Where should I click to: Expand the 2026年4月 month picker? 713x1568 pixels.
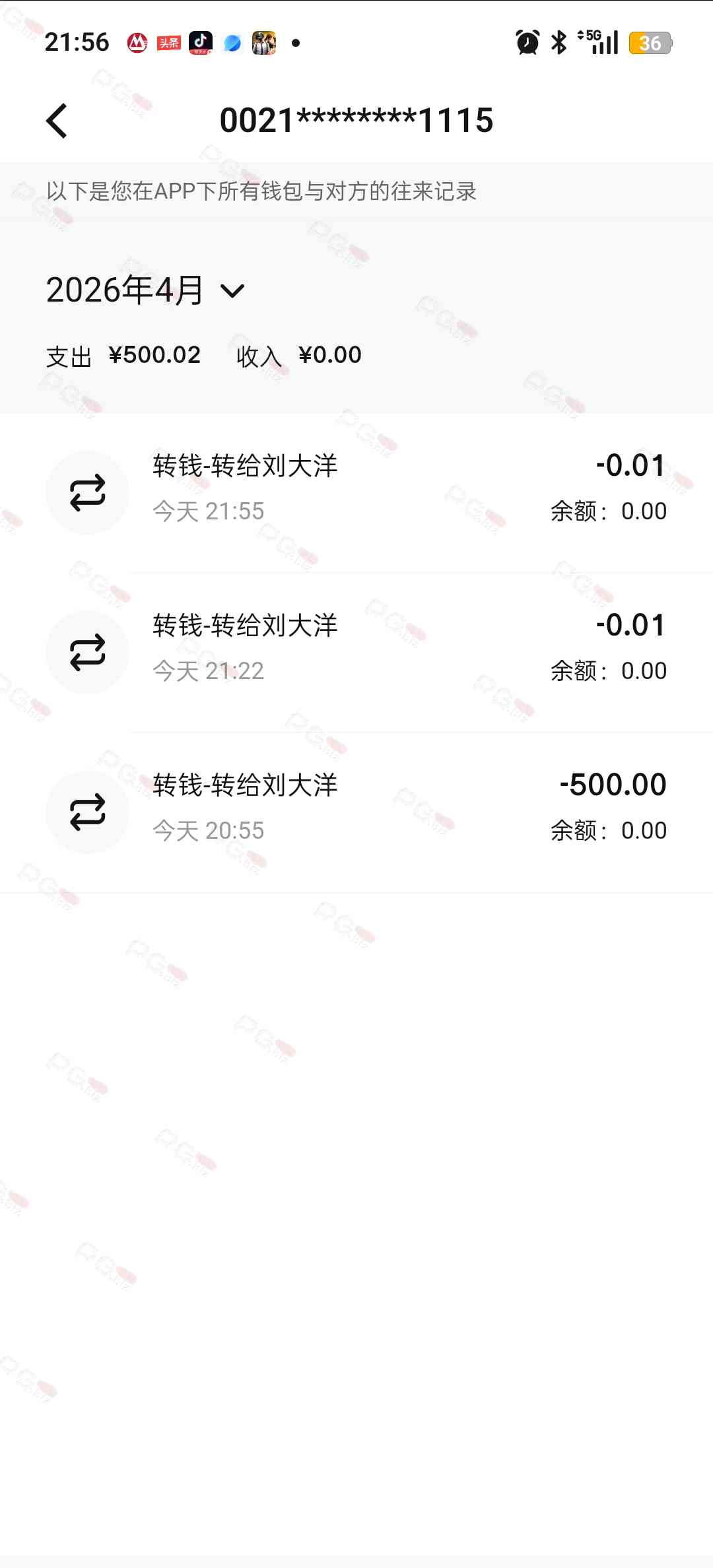tap(145, 290)
